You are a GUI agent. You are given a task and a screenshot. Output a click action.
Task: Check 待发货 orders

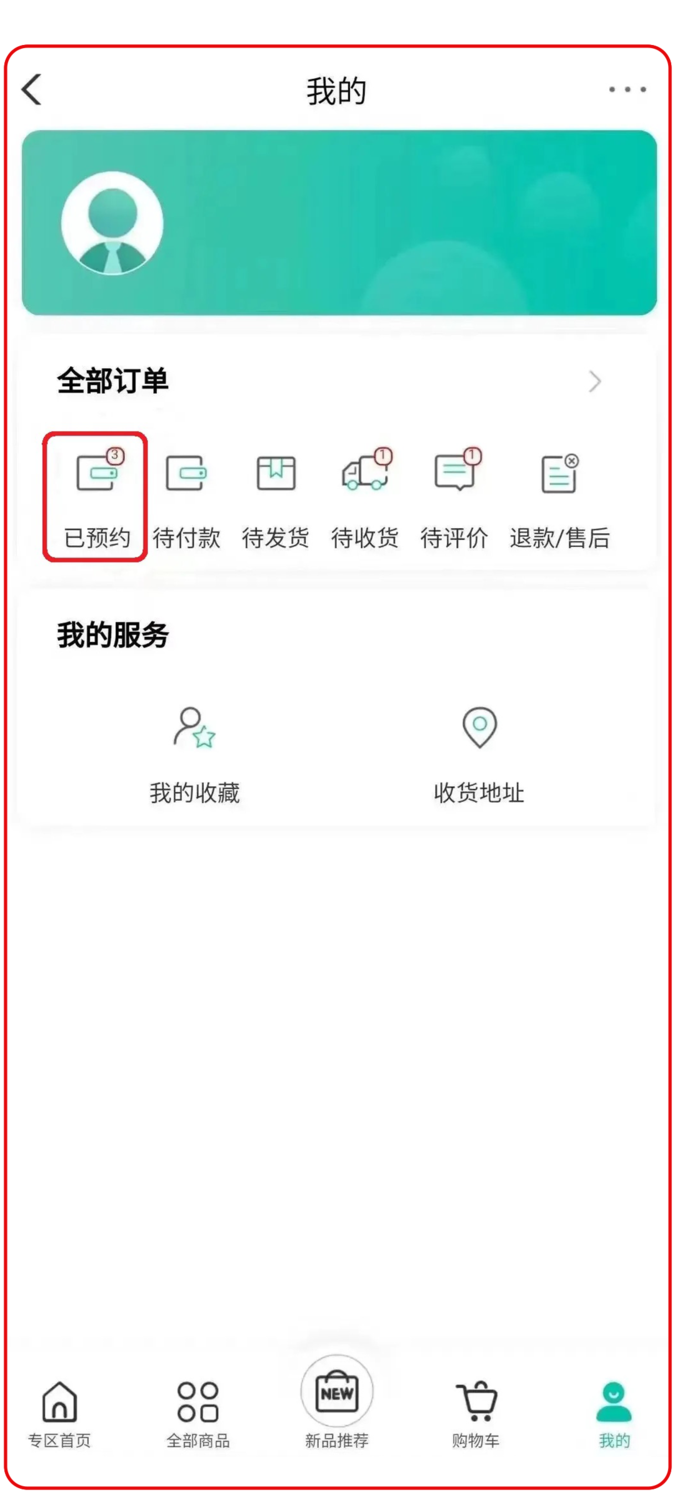[276, 497]
